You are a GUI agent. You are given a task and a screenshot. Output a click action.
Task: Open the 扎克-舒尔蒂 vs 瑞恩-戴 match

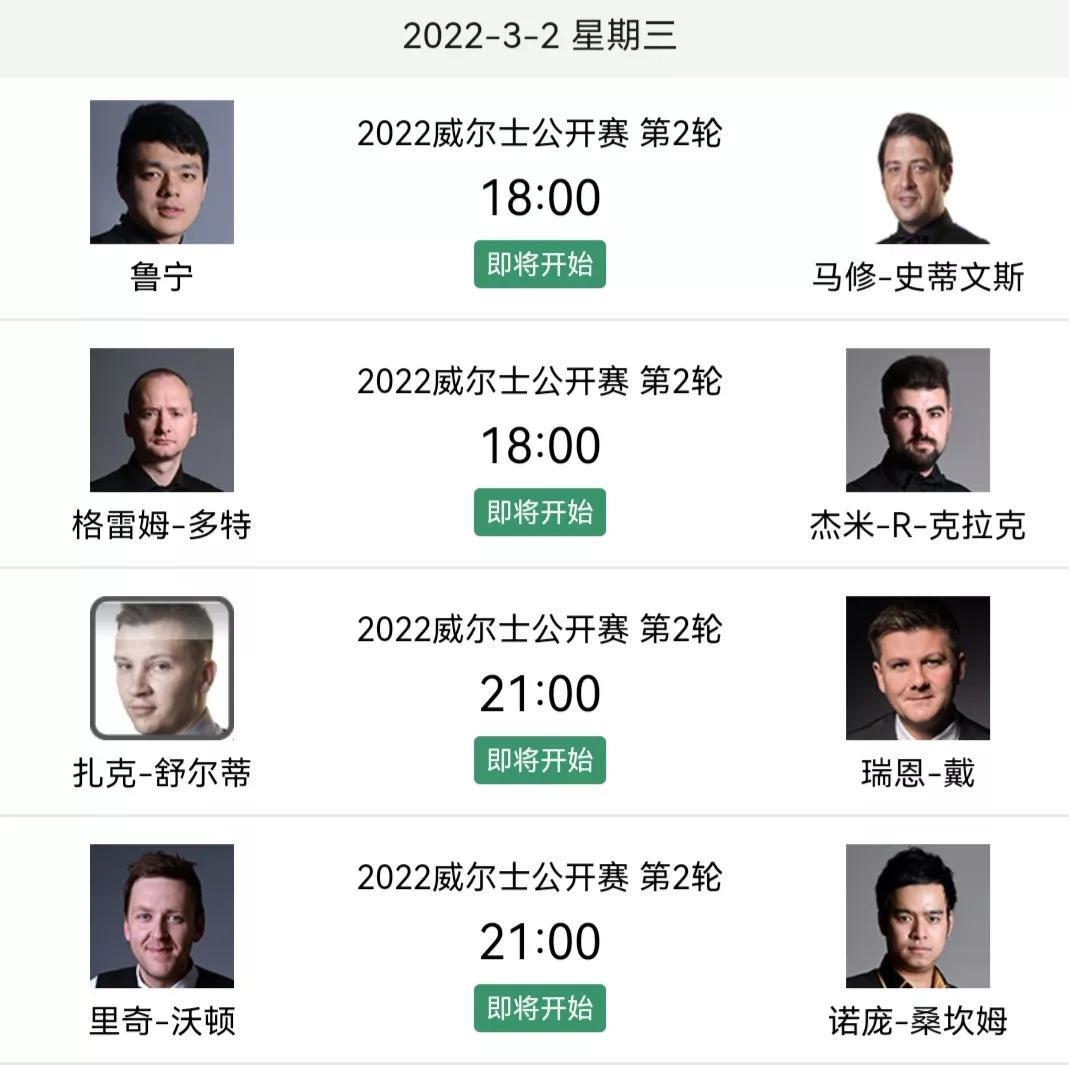point(540,693)
